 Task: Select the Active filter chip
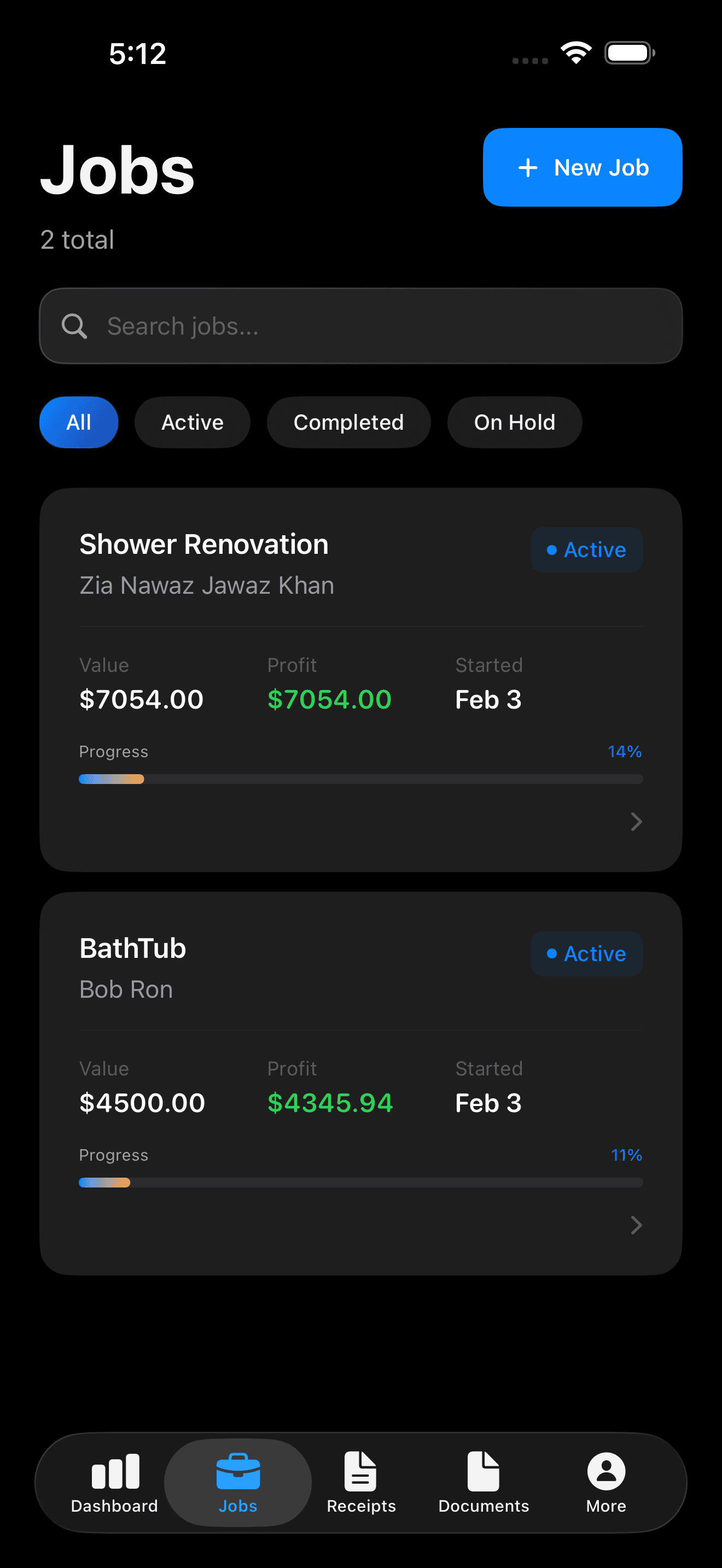pos(193,422)
